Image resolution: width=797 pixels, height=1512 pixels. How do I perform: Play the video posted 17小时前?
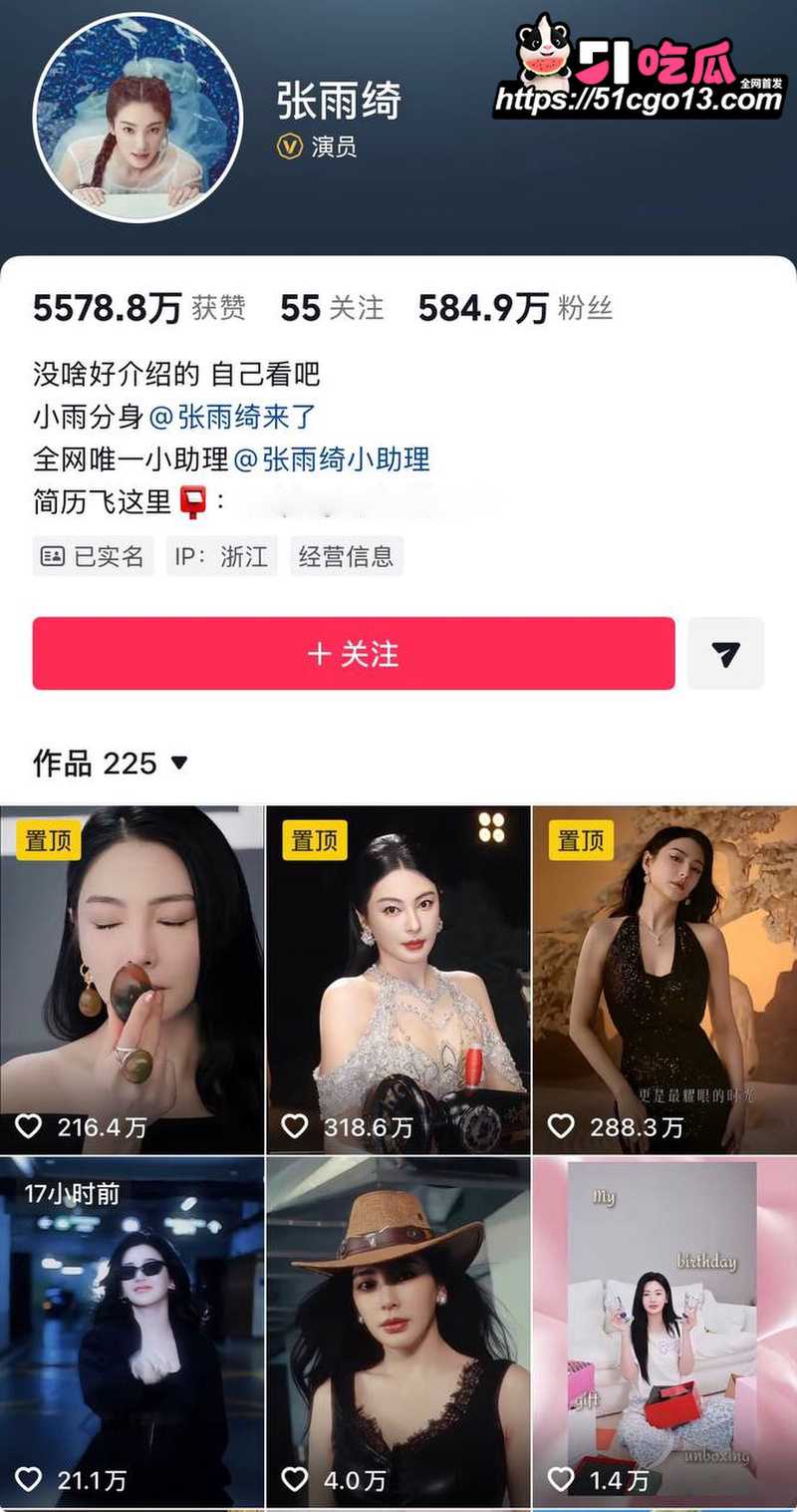tap(132, 1333)
